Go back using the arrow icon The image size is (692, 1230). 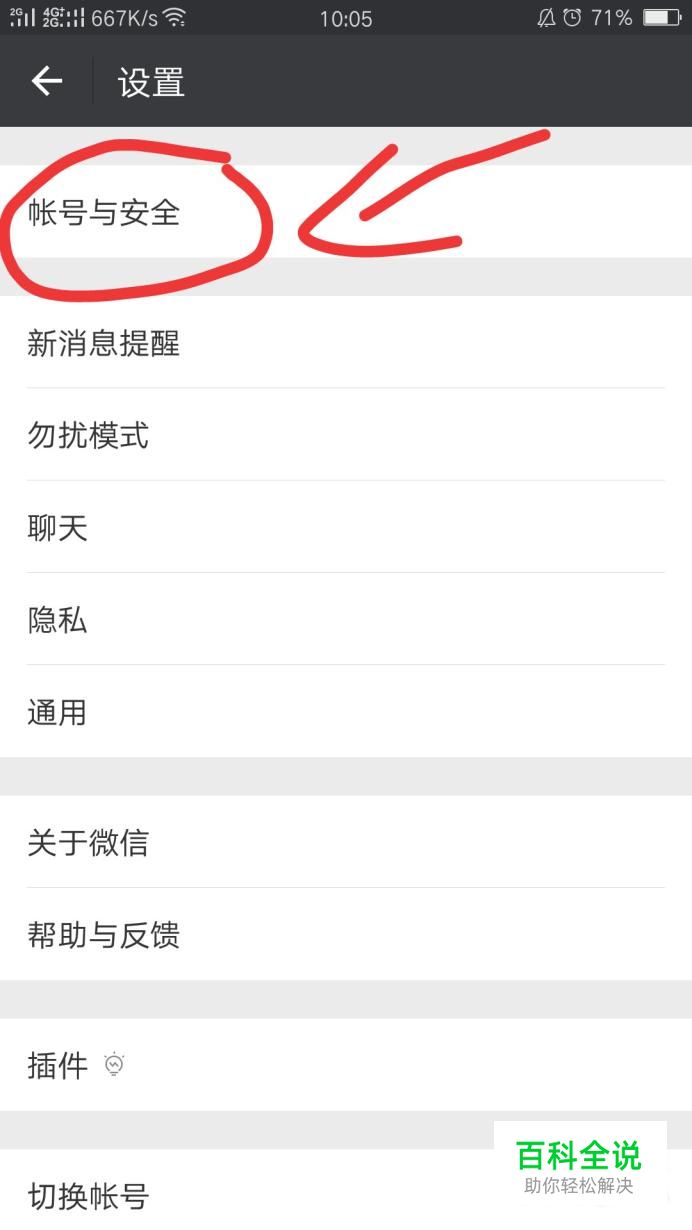tap(47, 82)
